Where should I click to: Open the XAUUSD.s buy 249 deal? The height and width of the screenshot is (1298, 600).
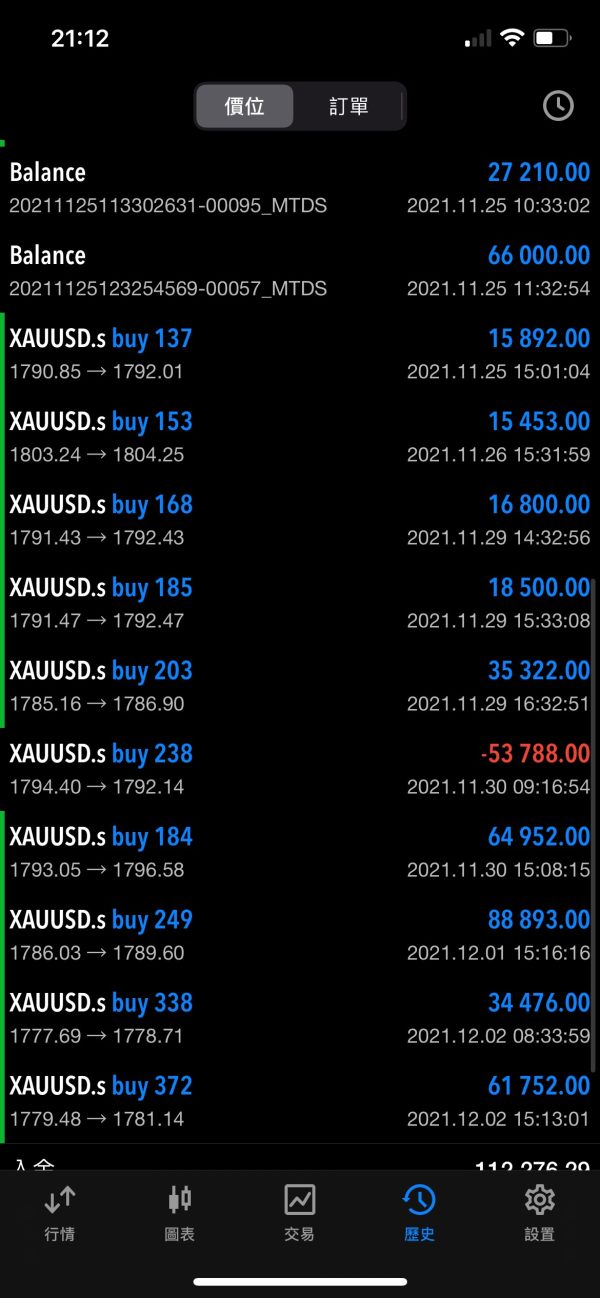pyautogui.click(x=300, y=935)
